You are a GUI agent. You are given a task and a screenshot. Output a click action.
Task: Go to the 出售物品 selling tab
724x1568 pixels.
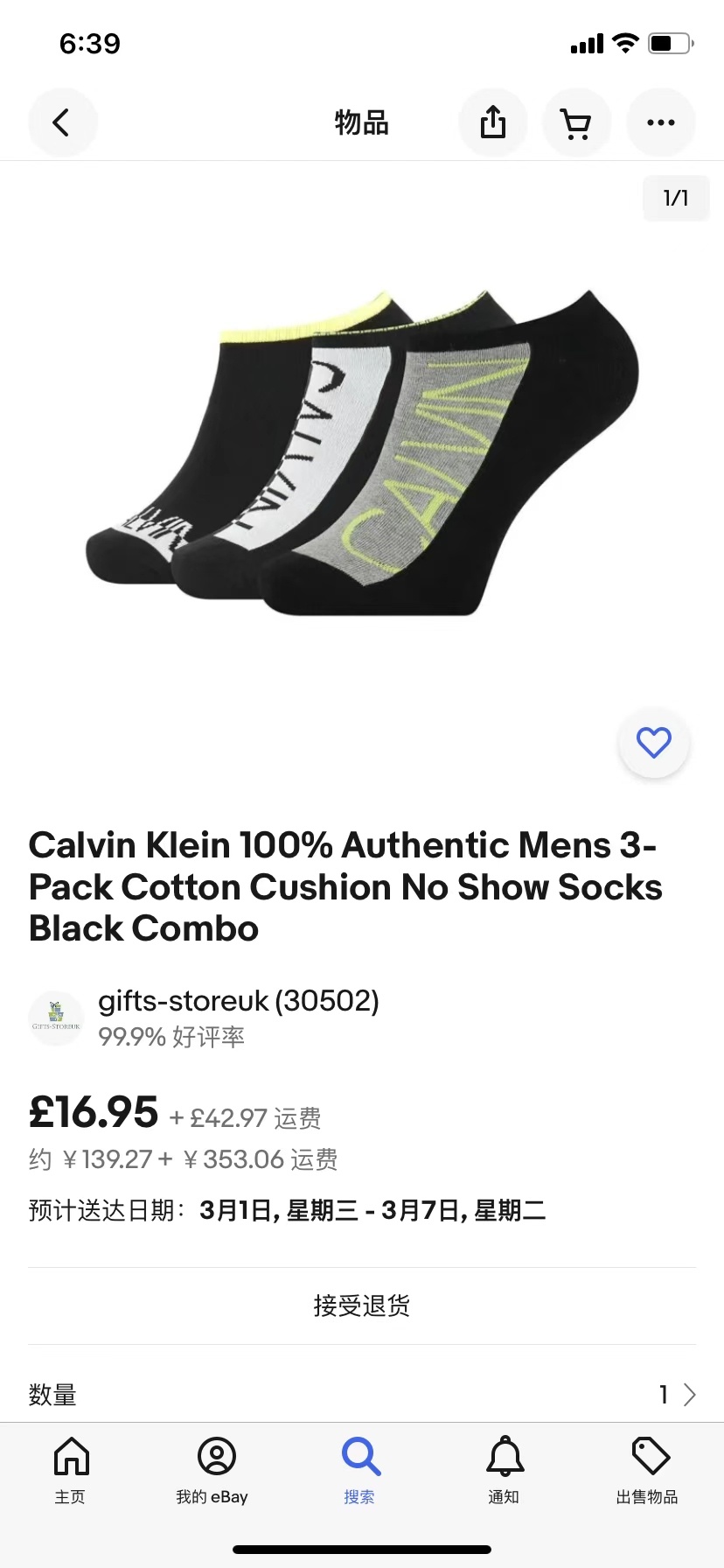[x=648, y=1470]
